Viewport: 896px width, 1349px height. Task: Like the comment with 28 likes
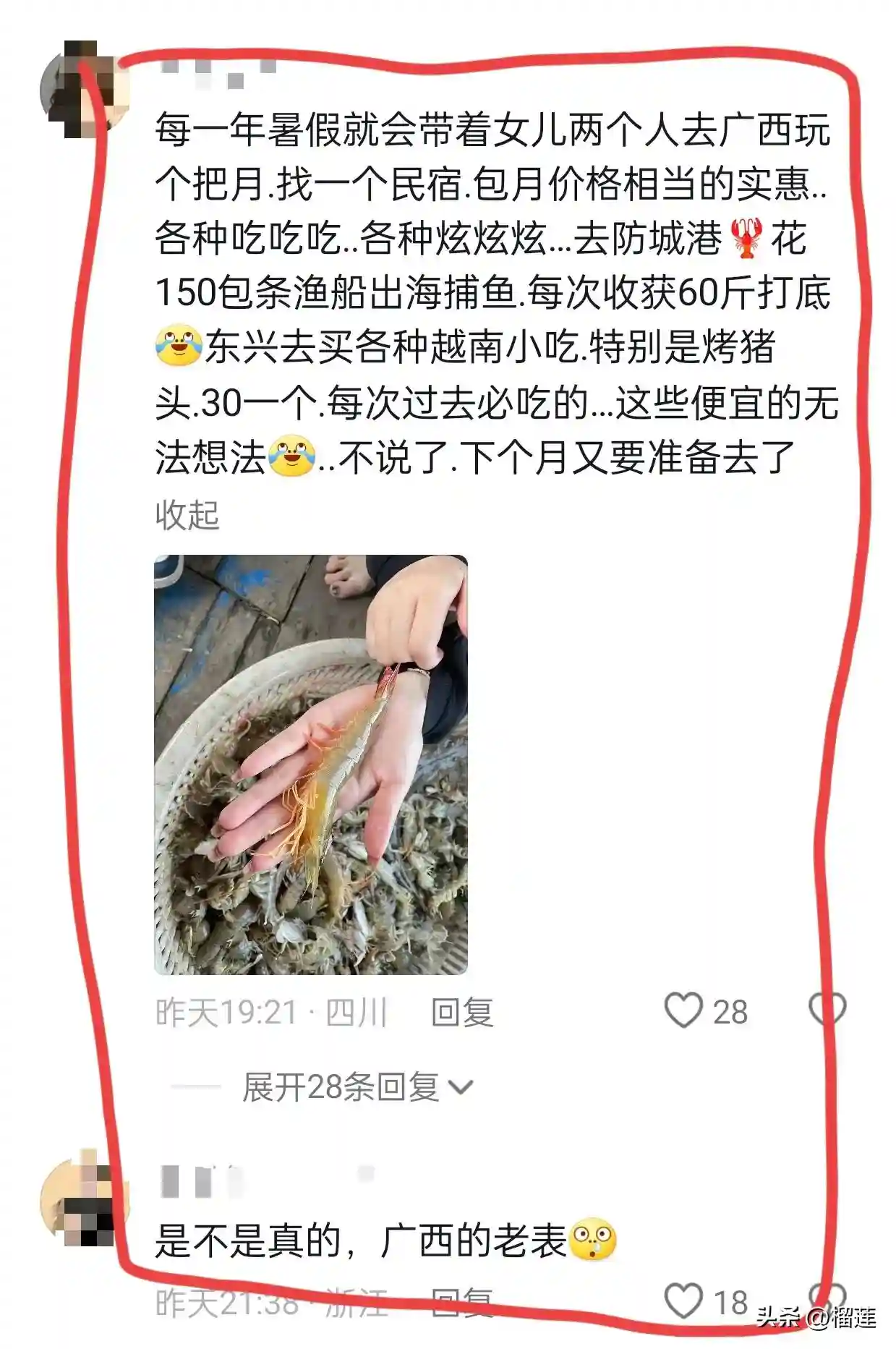(684, 1010)
